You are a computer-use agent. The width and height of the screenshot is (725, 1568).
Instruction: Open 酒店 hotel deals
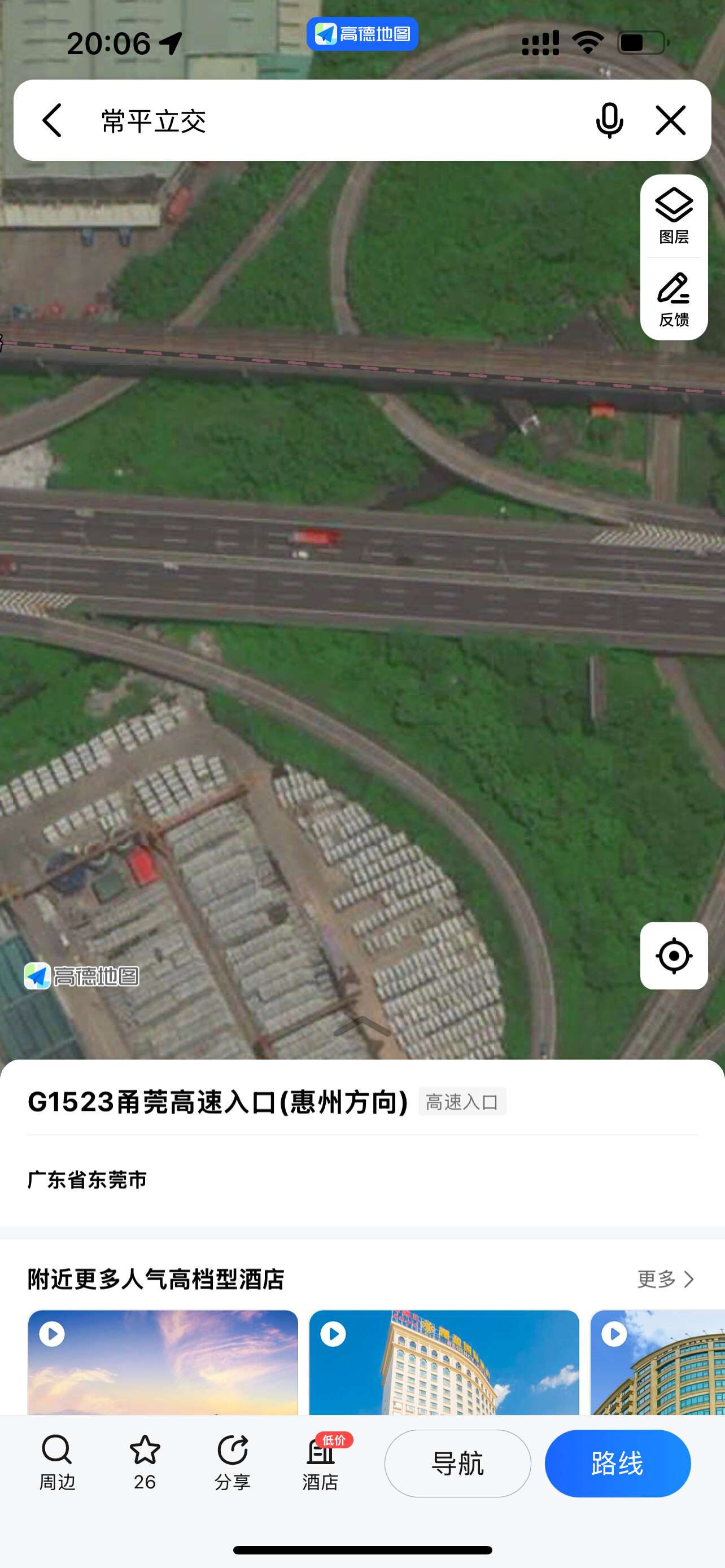click(x=321, y=1462)
